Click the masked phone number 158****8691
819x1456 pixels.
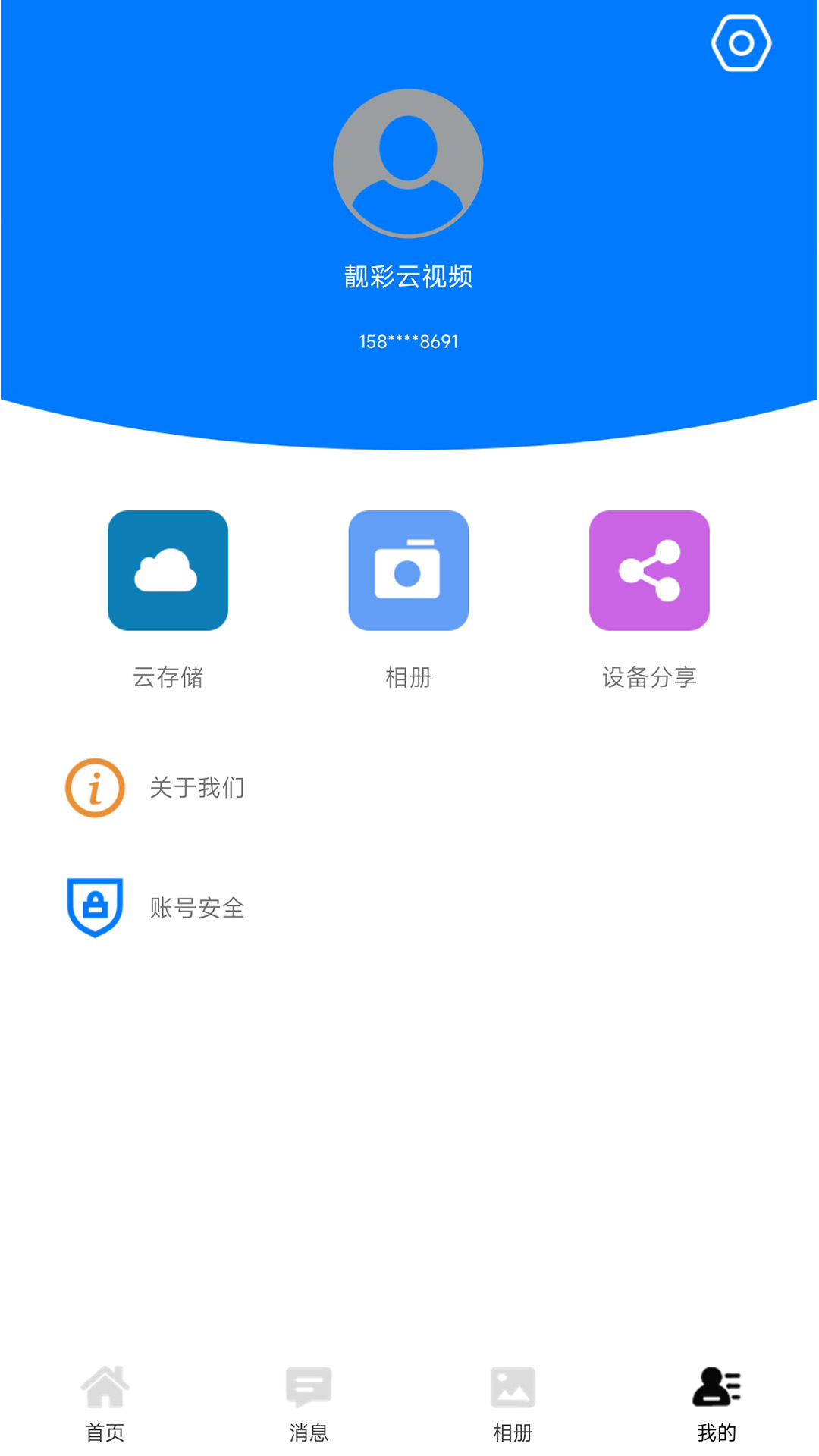[408, 340]
